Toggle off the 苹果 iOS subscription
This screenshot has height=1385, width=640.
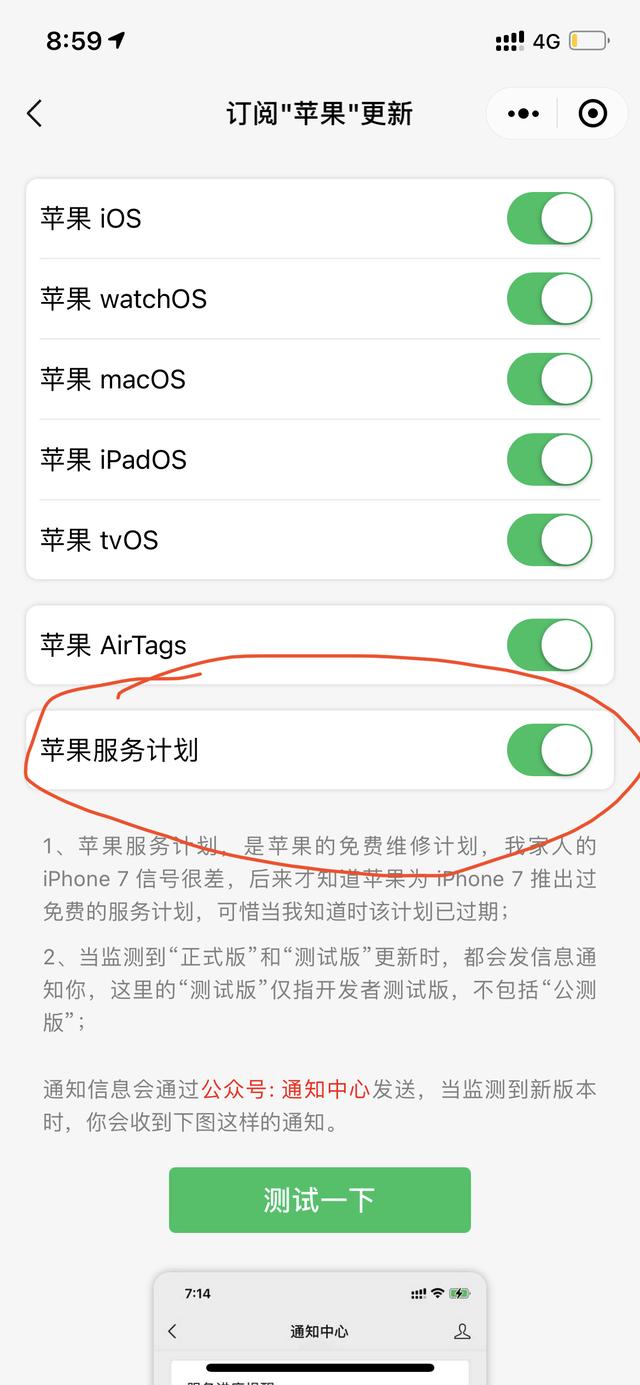[549, 219]
